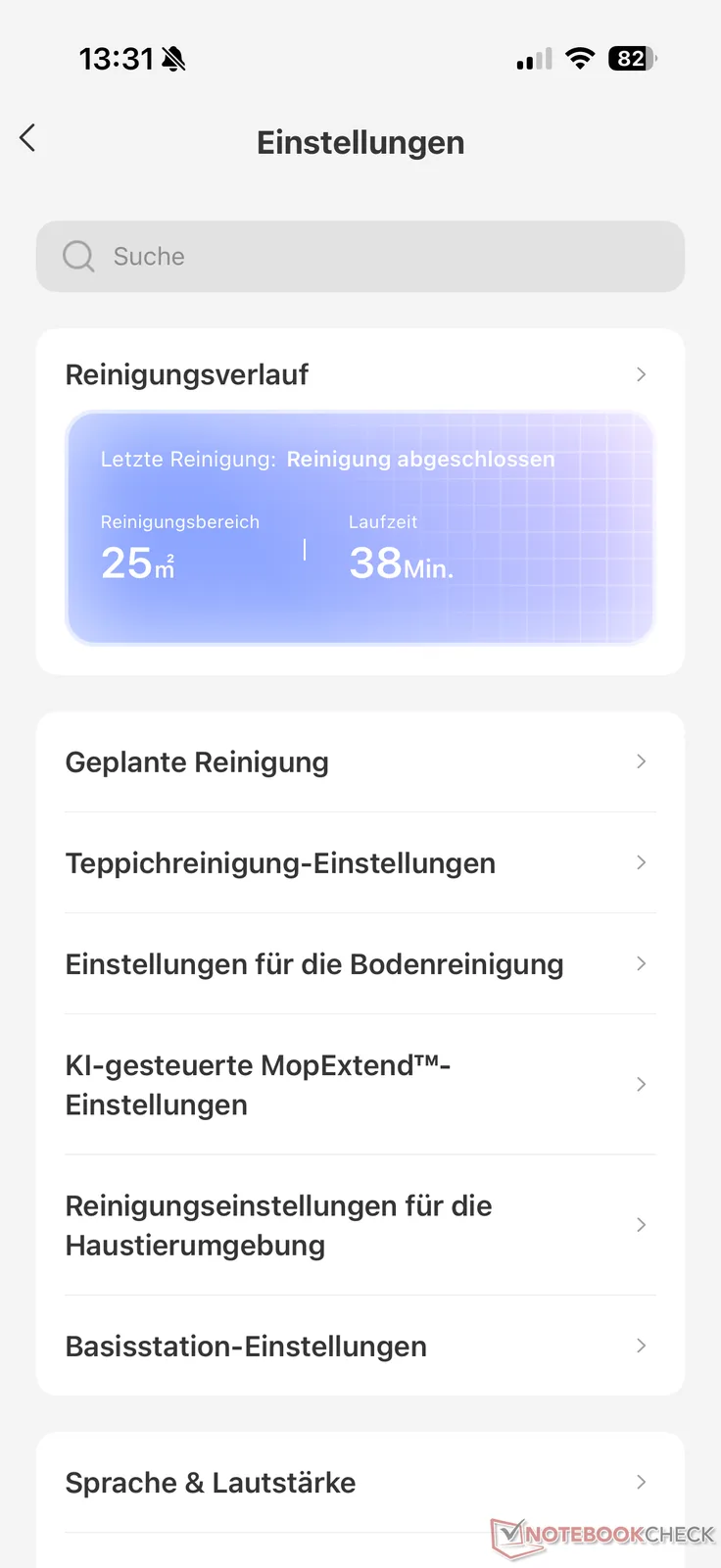
Task: Open Sprache & Lautstärke settings
Action: [x=359, y=1483]
